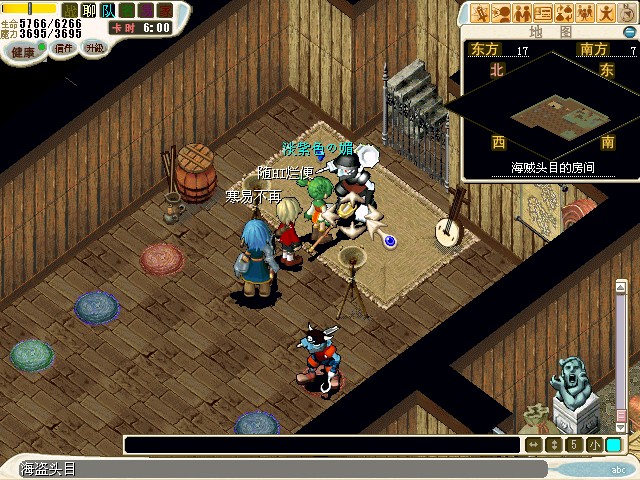The width and height of the screenshot is (640, 480).
Task: Open the battle skill icon in the top toolbar
Action: tap(481, 13)
